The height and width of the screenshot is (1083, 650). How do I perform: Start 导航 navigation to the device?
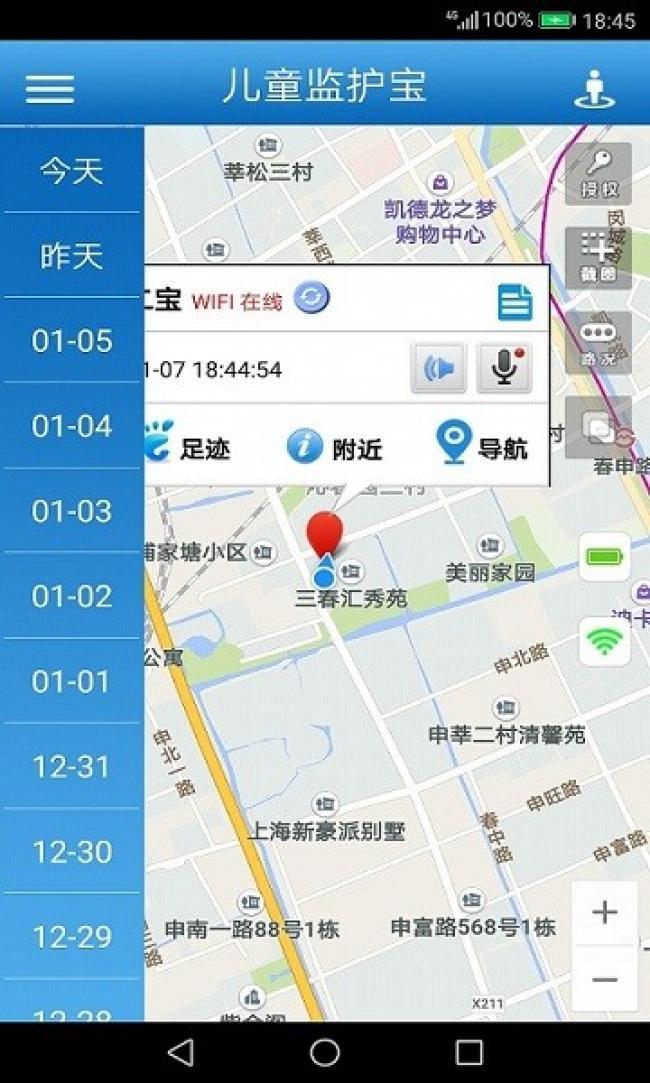(483, 446)
